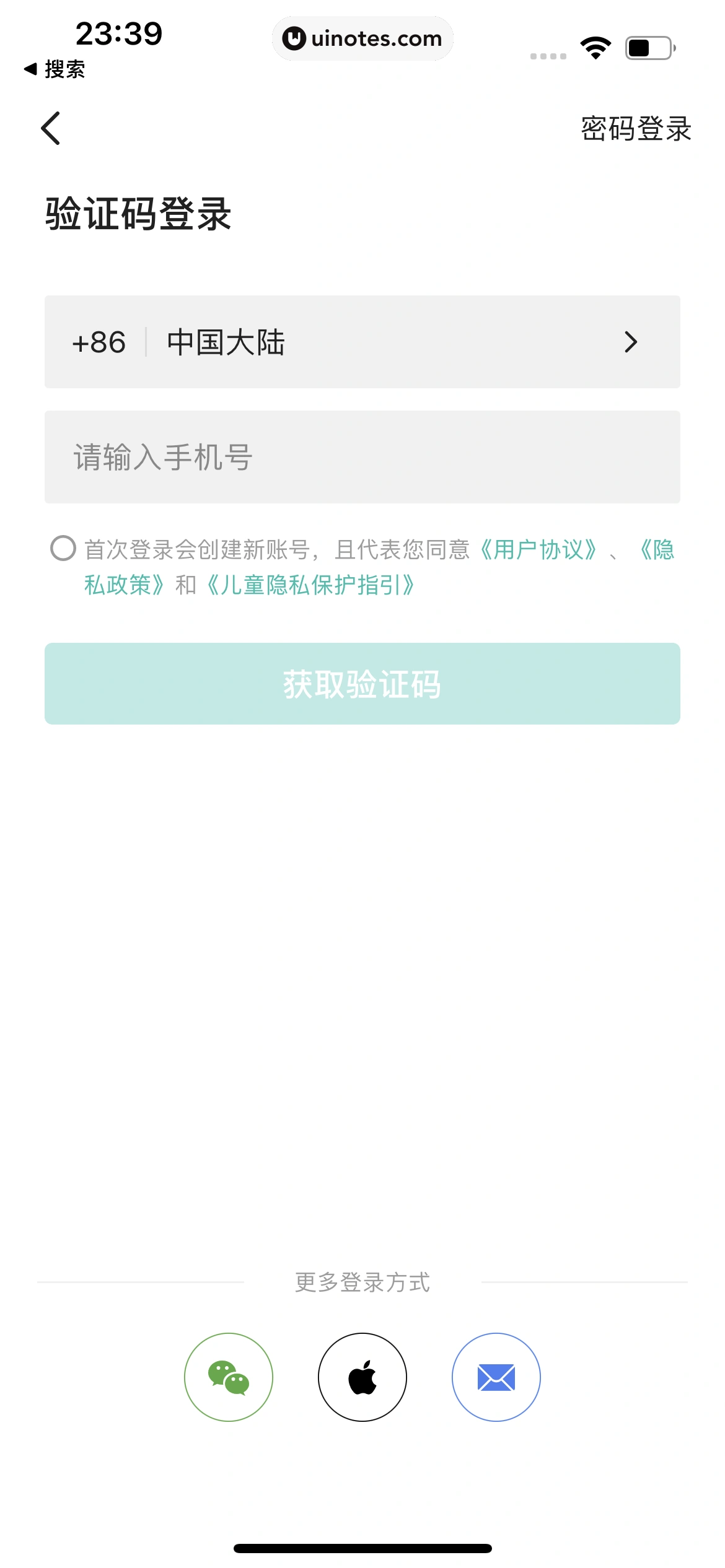Check the agreement consent circle

[x=63, y=549]
